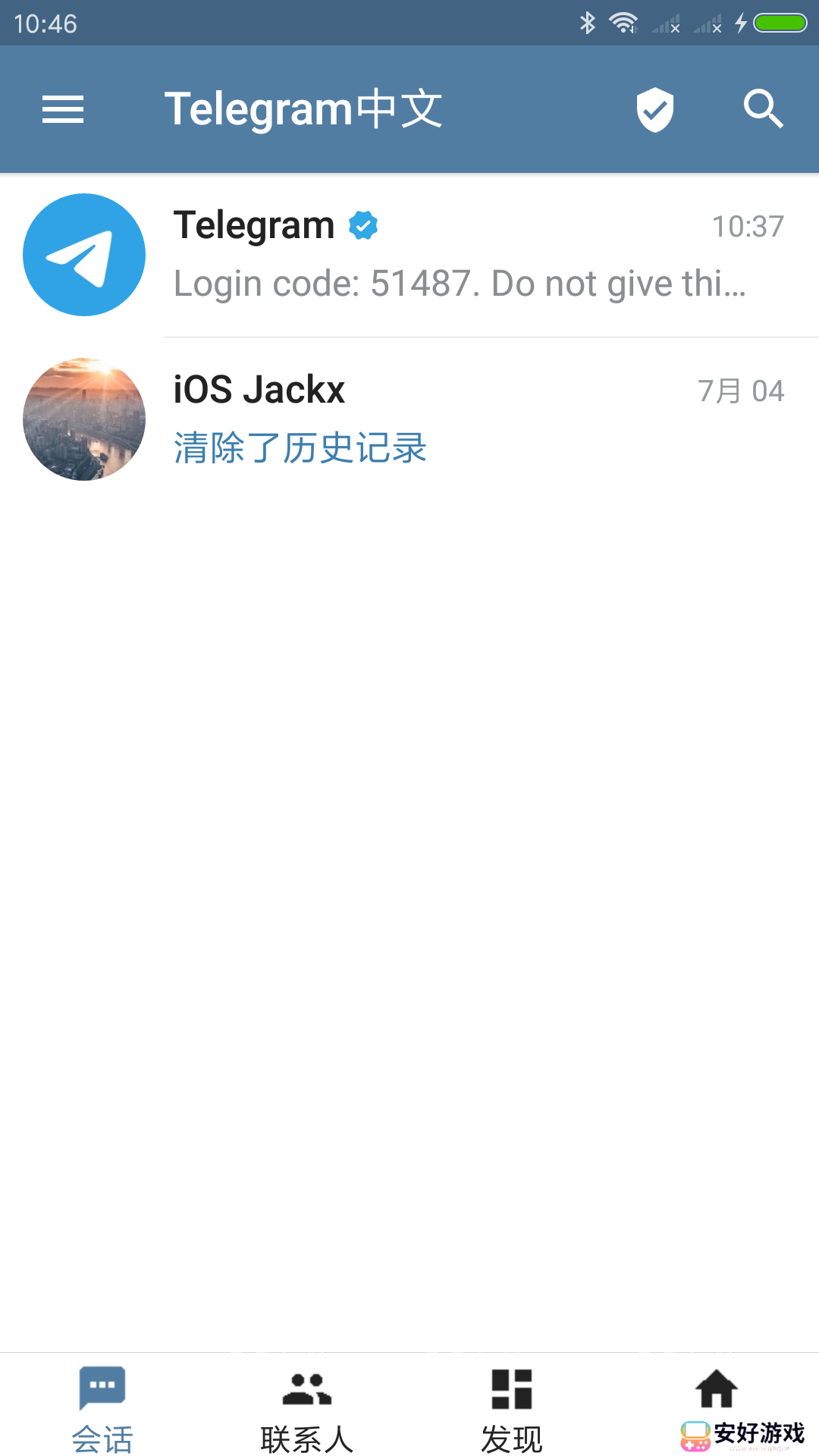This screenshot has width=819, height=1456.
Task: Open the search magnifier
Action: tap(762, 110)
